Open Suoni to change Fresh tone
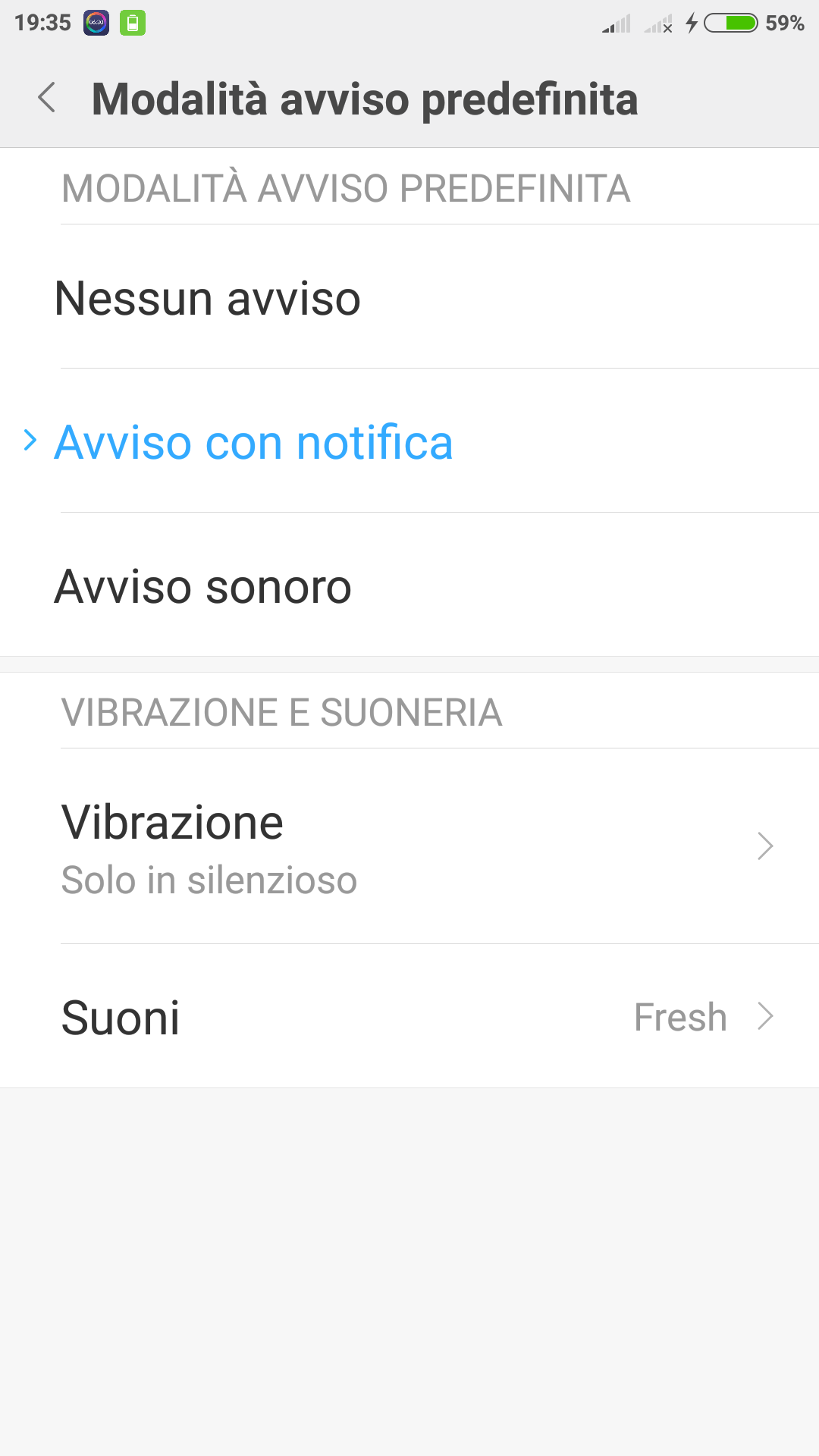This screenshot has height=1456, width=819. [409, 1016]
